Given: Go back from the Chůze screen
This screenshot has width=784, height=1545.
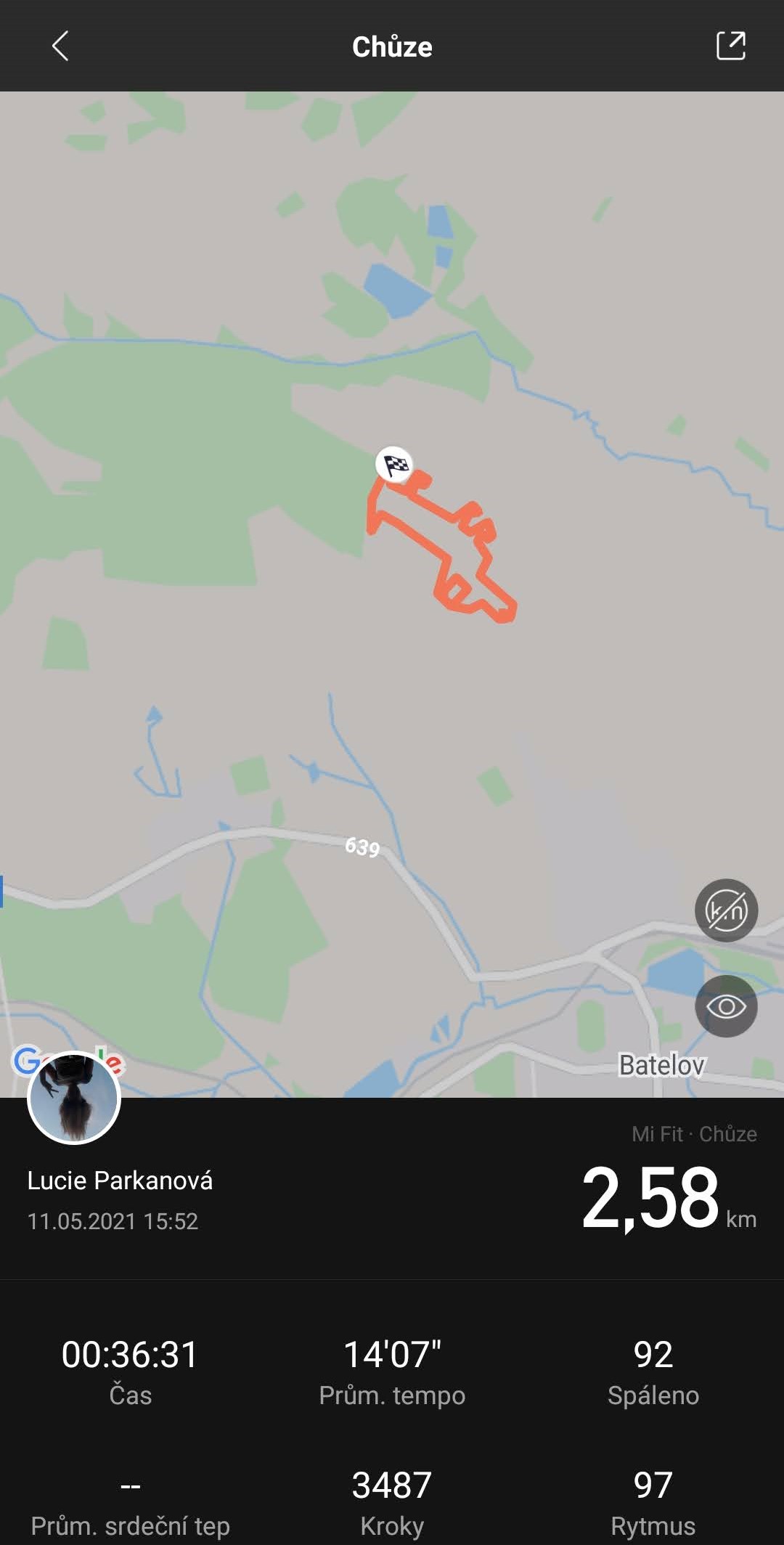Looking at the screenshot, I should coord(60,46).
